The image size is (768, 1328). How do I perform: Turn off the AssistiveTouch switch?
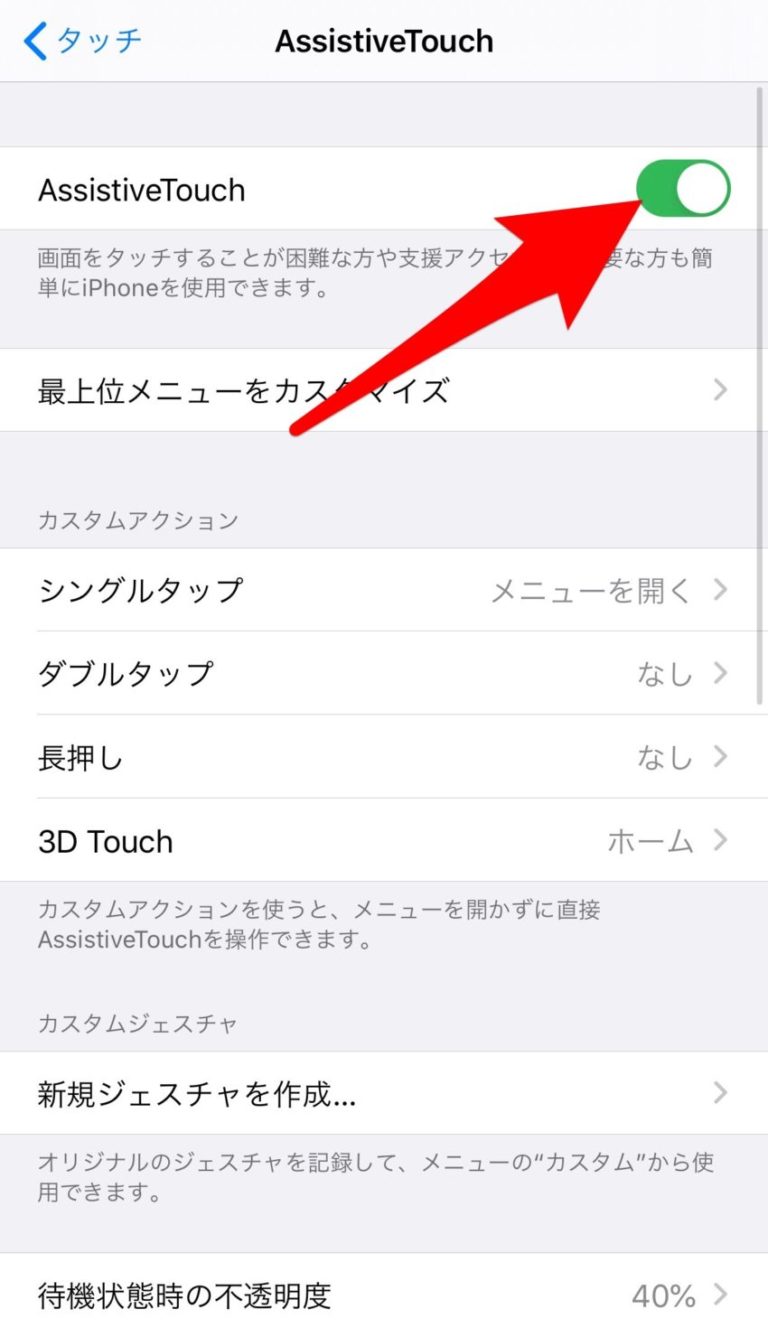pyautogui.click(x=683, y=188)
